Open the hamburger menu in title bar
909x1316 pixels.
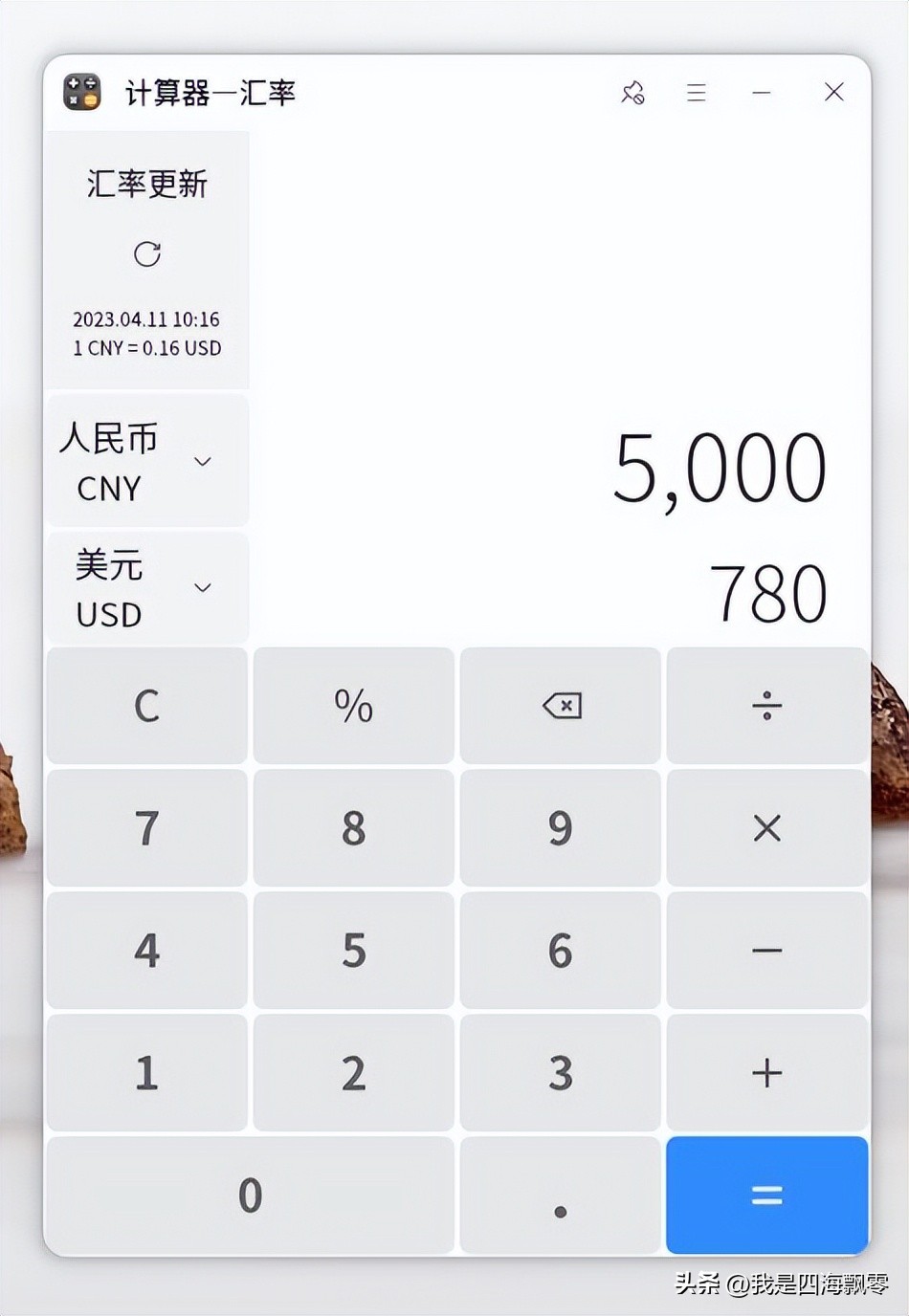697,93
